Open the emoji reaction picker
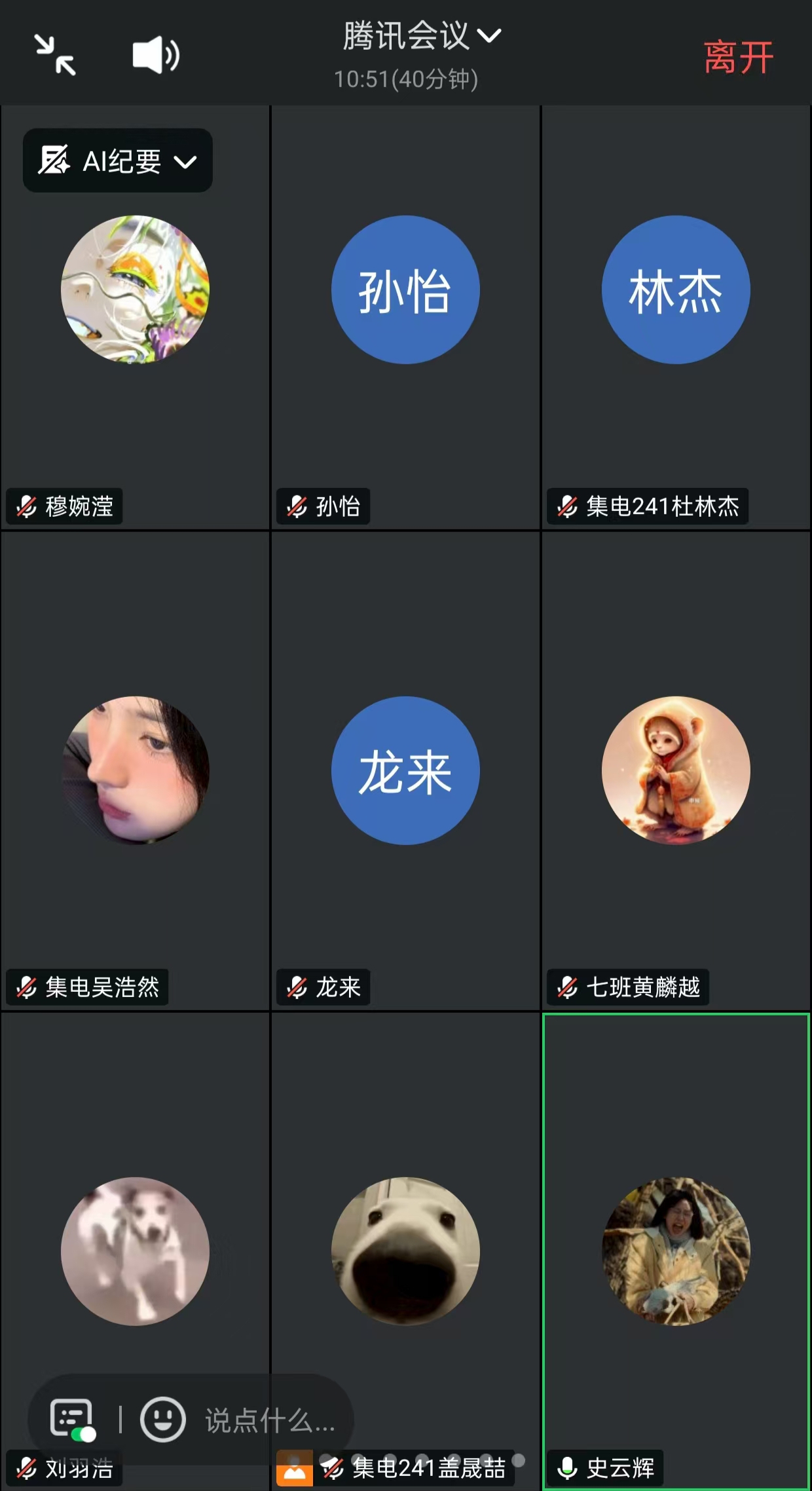 pos(162,1420)
